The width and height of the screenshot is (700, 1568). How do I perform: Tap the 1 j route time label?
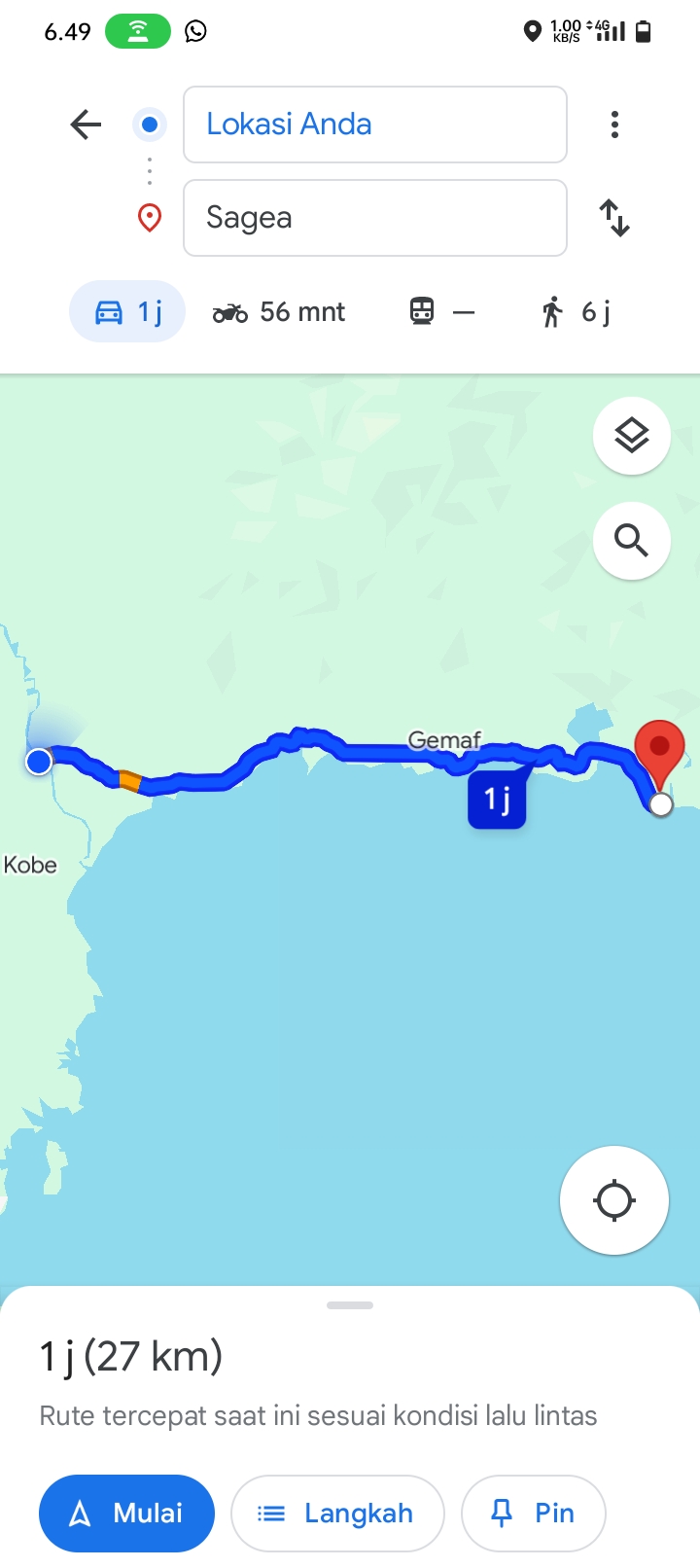point(497,800)
